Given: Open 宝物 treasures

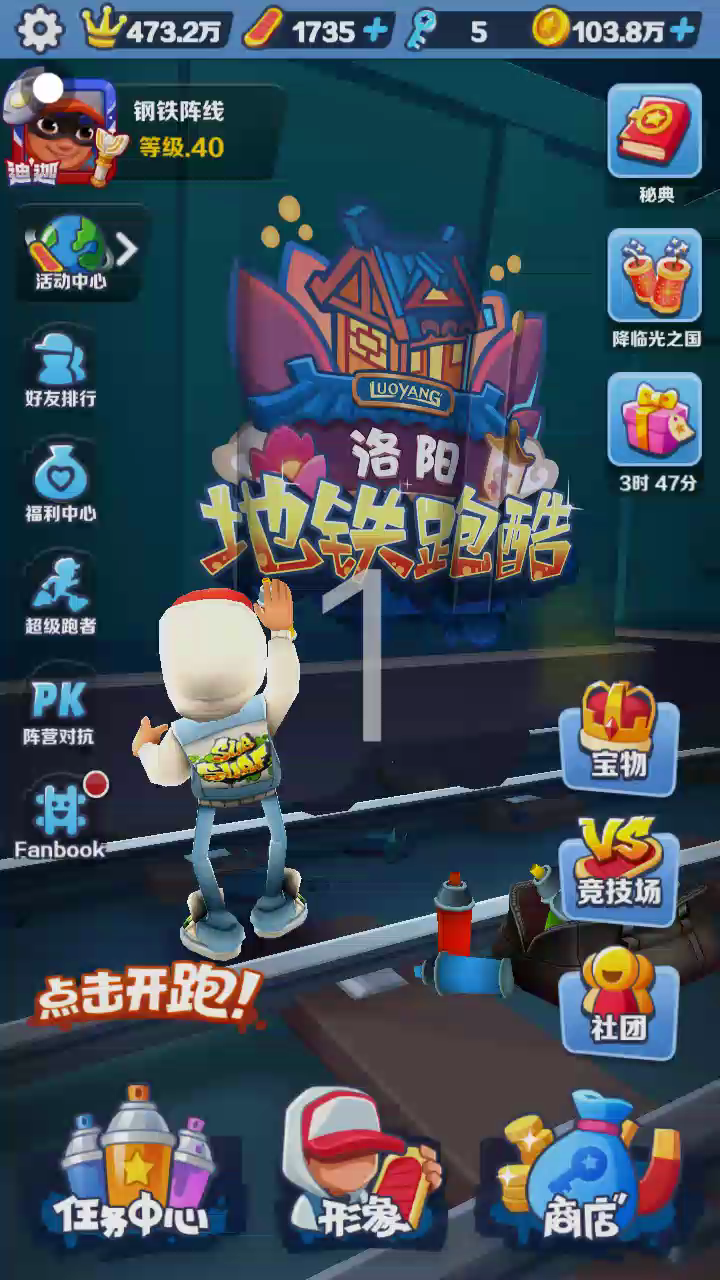Looking at the screenshot, I should click(618, 735).
